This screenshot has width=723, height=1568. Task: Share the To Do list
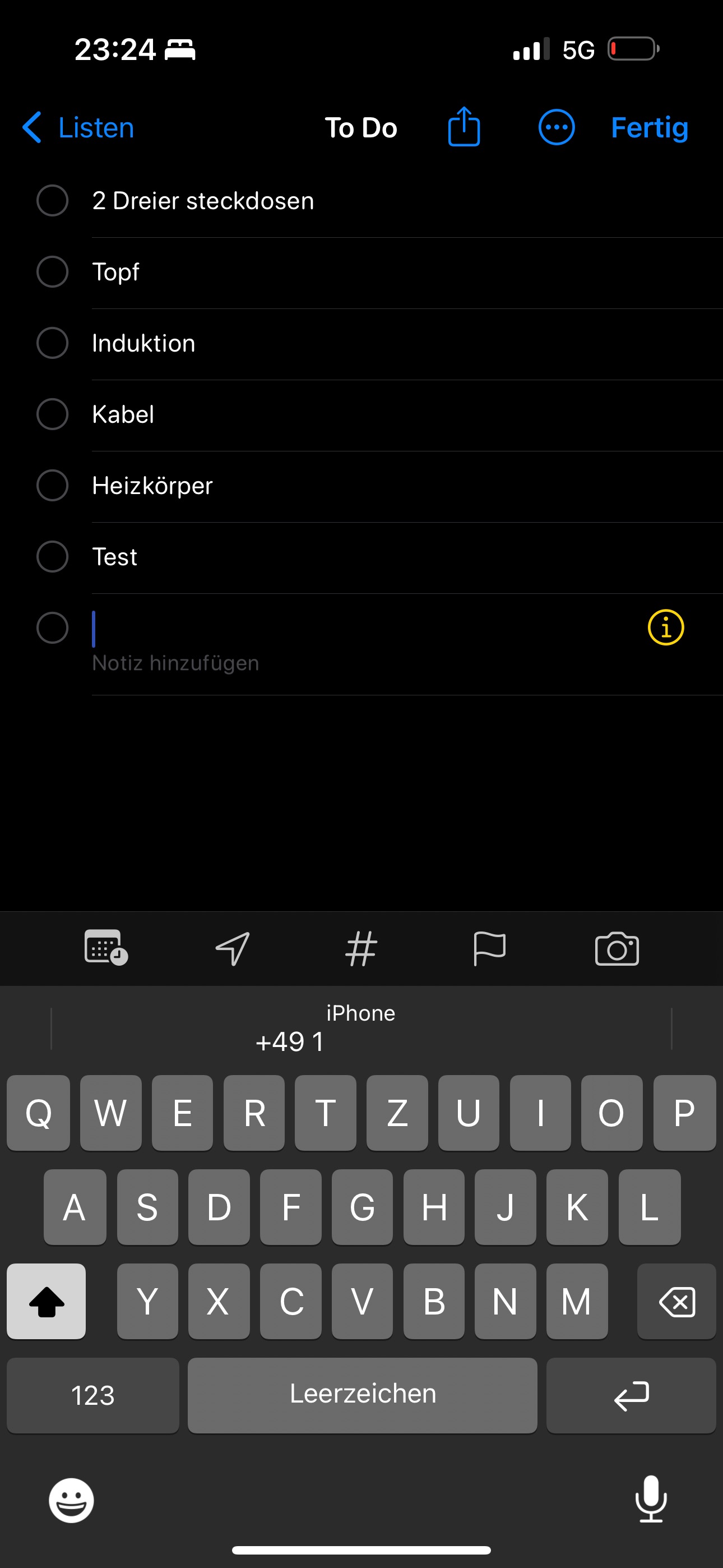click(x=464, y=127)
